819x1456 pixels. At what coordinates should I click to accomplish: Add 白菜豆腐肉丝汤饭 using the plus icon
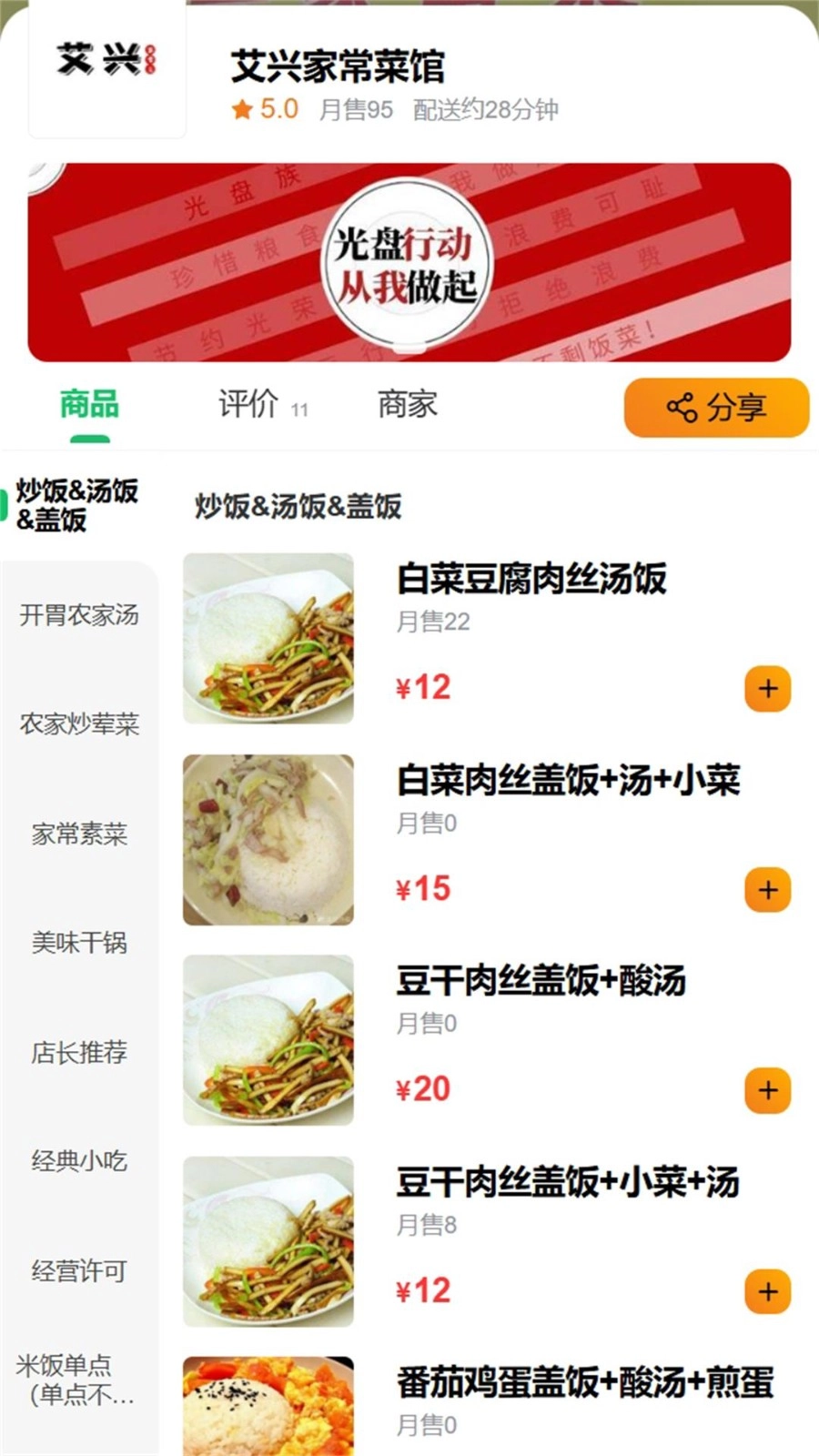(x=769, y=689)
